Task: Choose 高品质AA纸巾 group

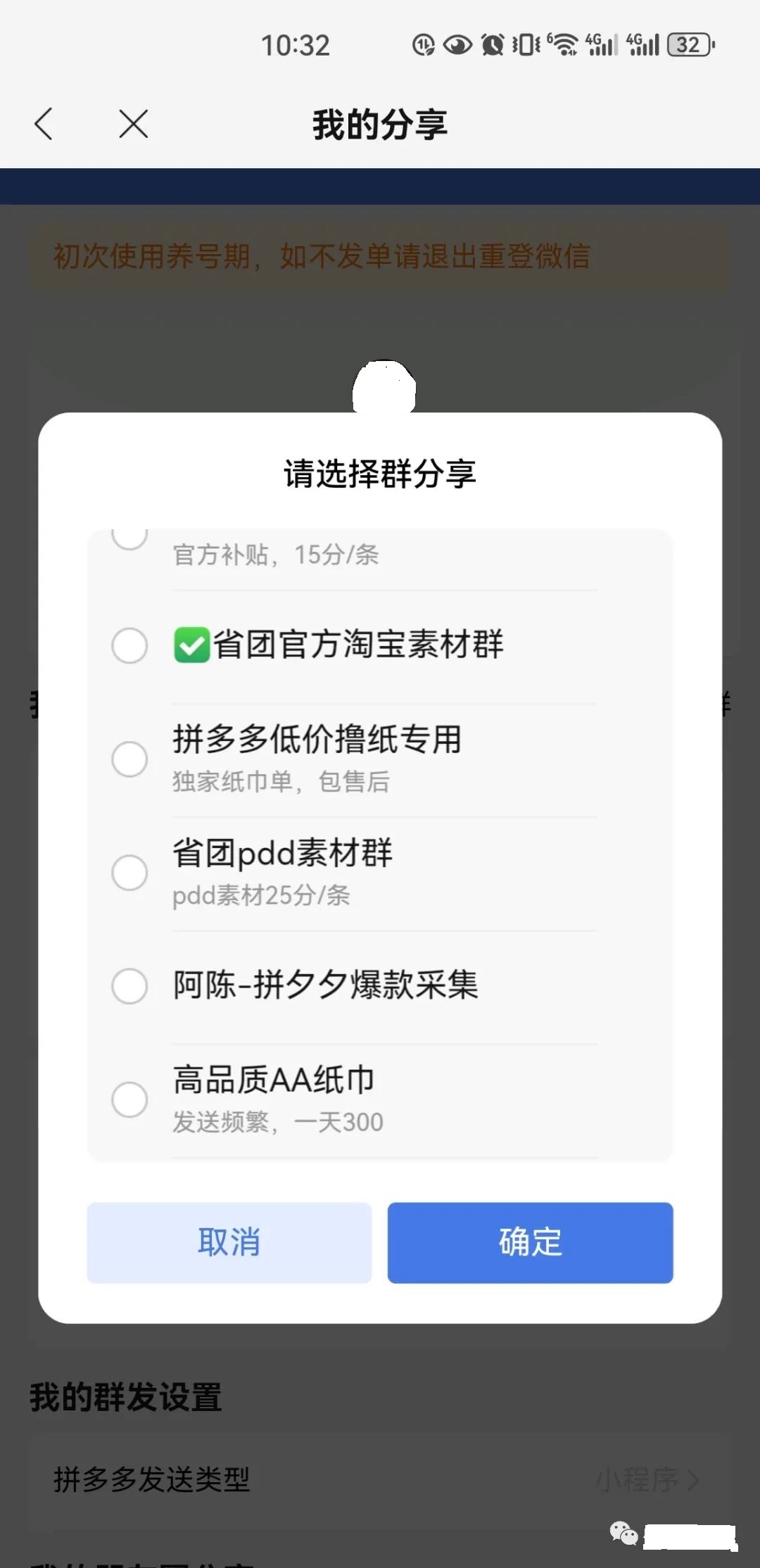Action: point(130,1099)
